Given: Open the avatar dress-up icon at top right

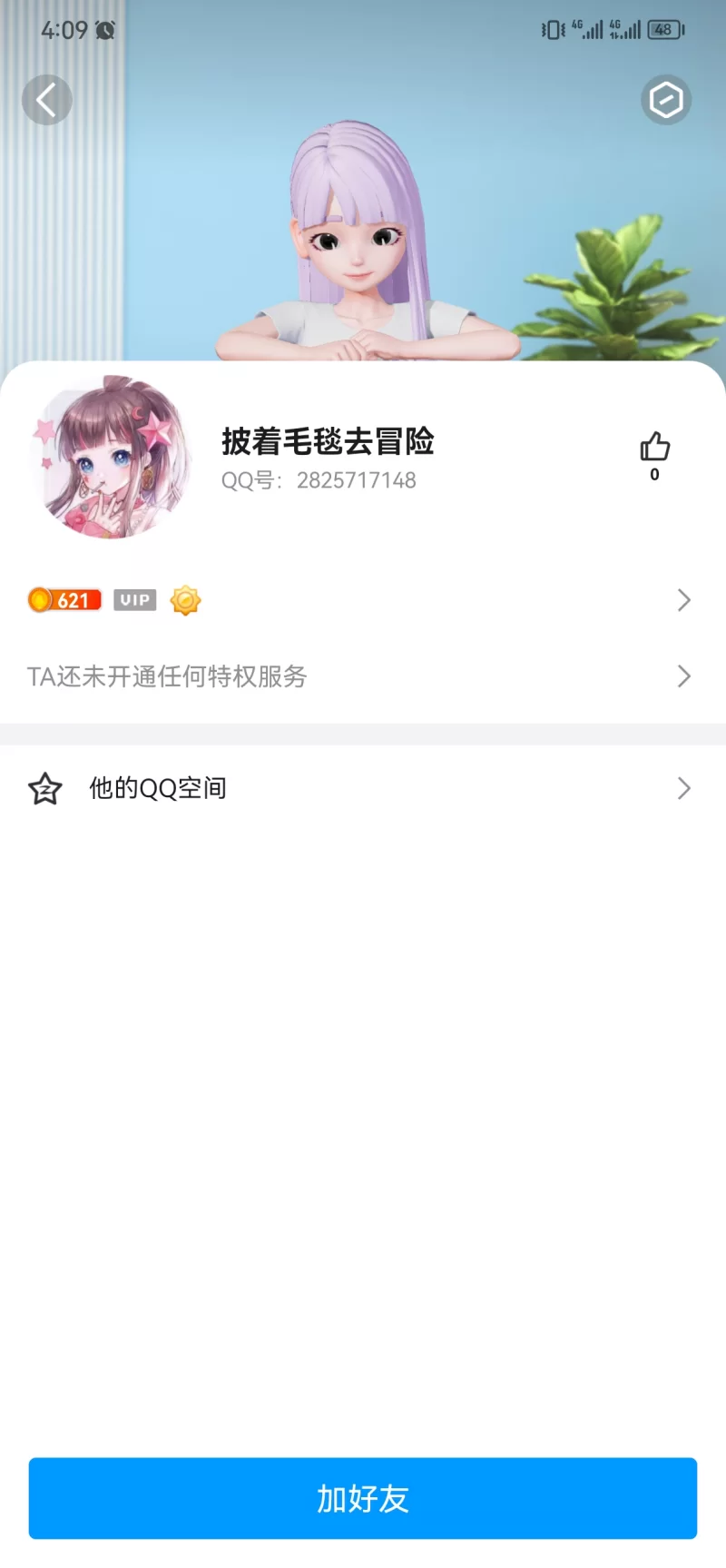Looking at the screenshot, I should 665,100.
